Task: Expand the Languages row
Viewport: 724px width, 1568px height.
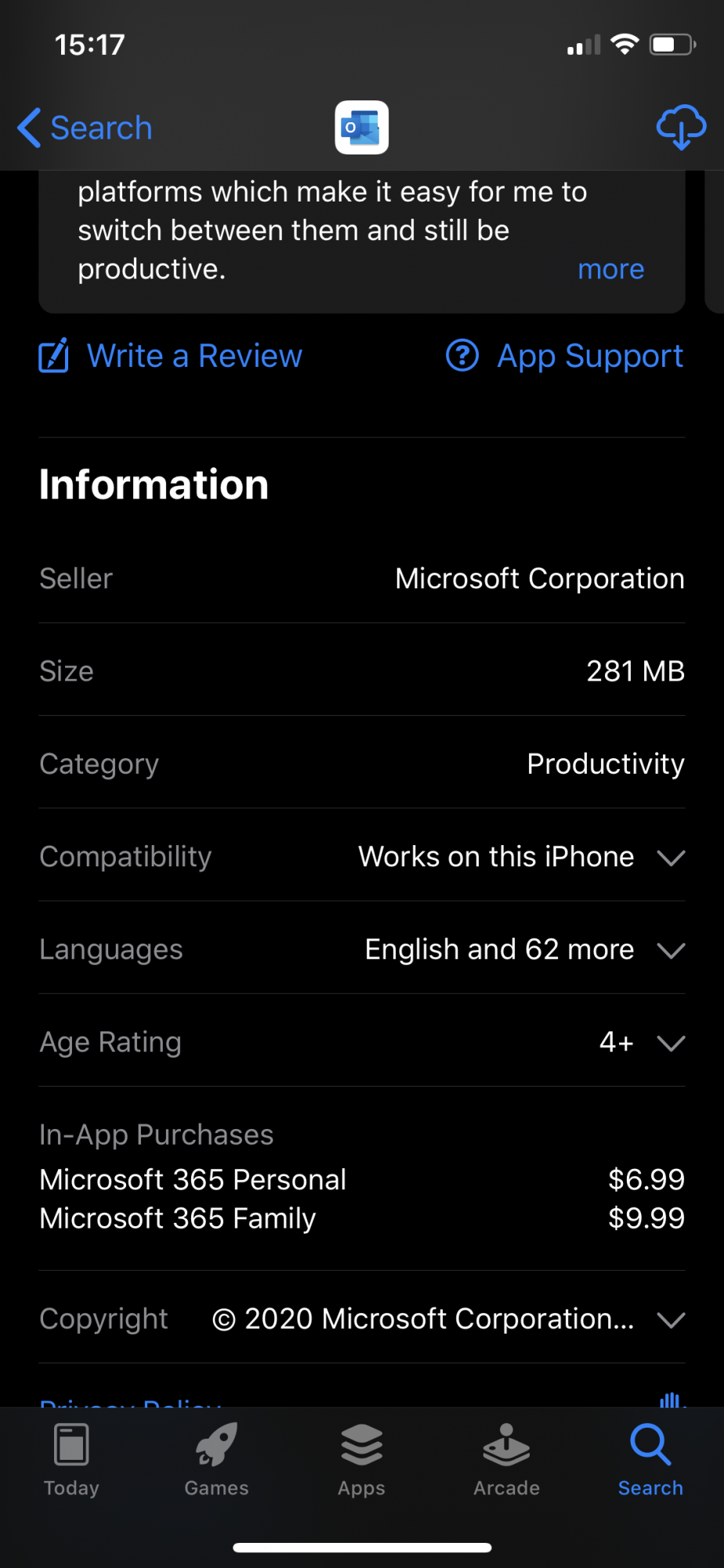Action: point(362,949)
